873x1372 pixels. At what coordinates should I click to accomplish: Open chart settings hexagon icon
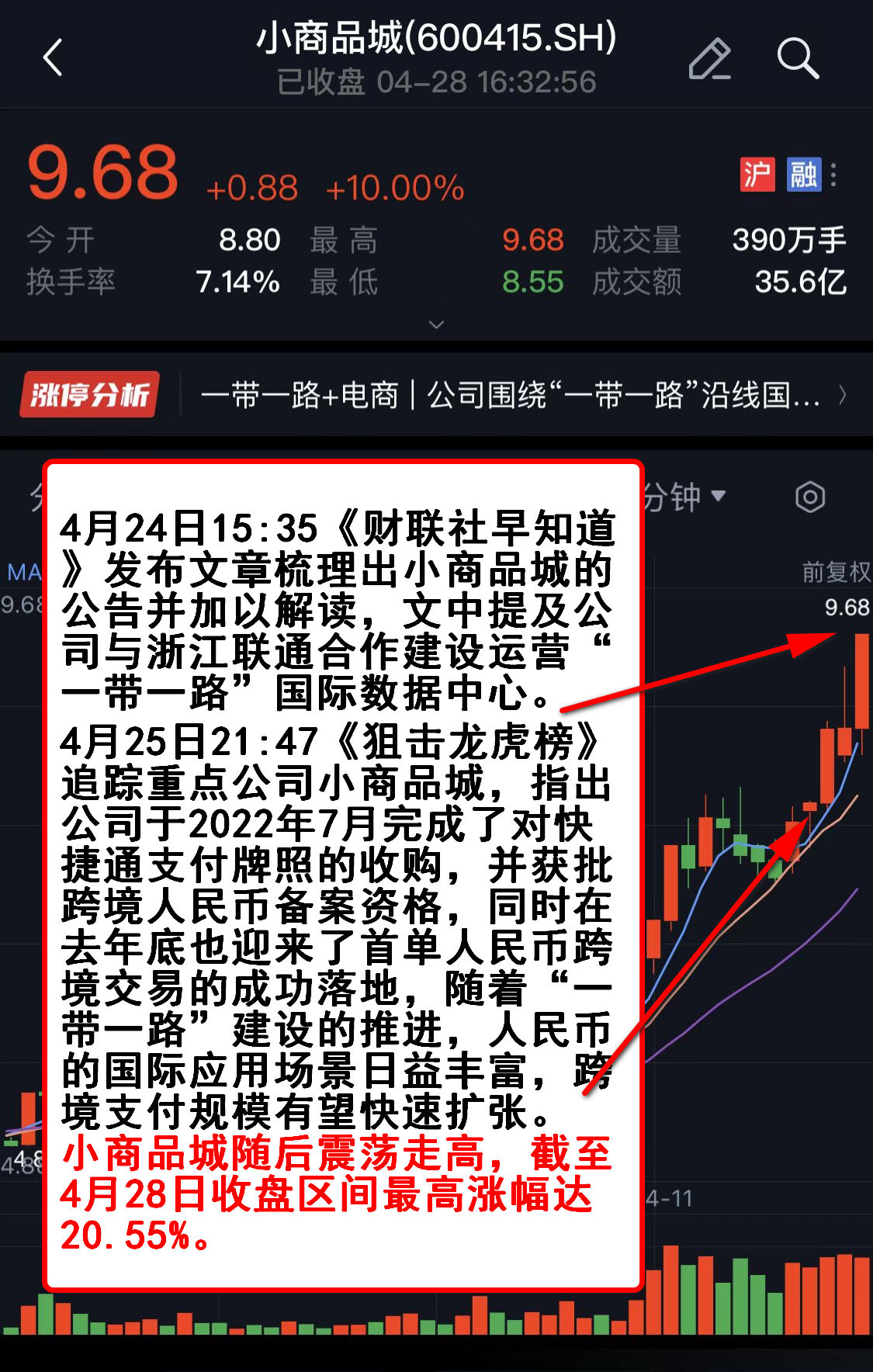click(809, 497)
